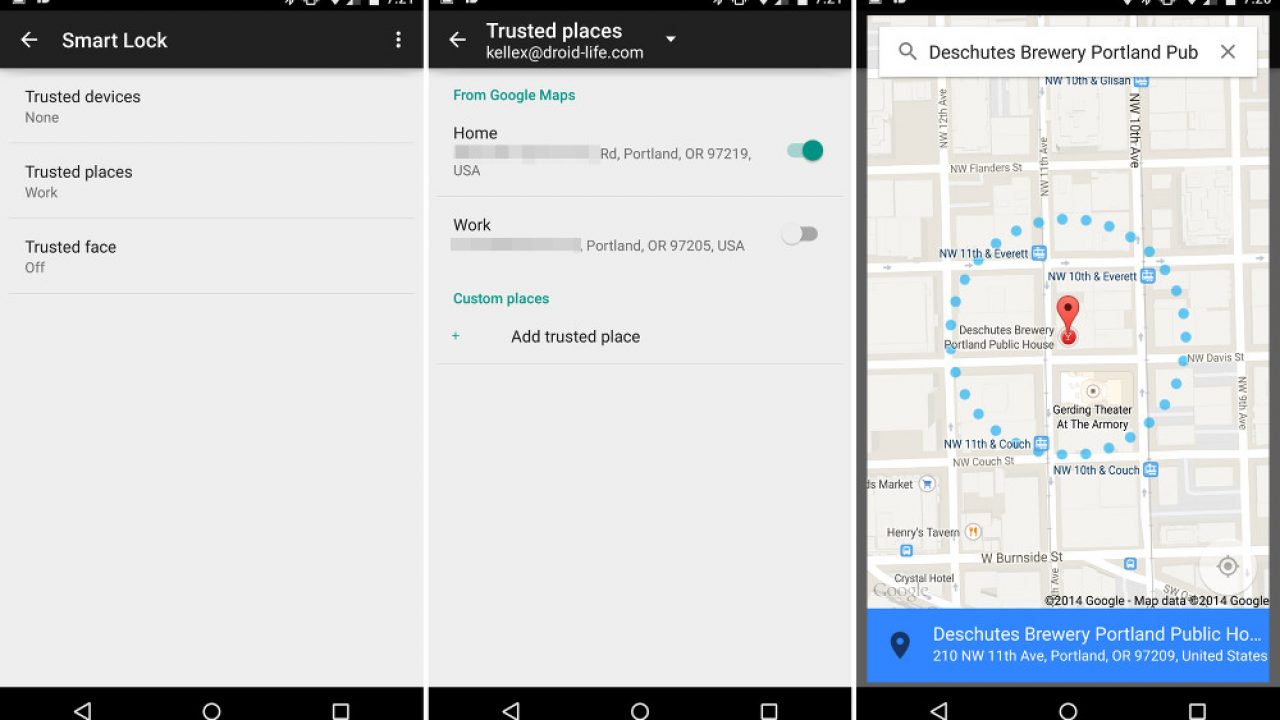Open the Trusted devices setting
Image resolution: width=1280 pixels, height=720 pixels.
tap(211, 106)
